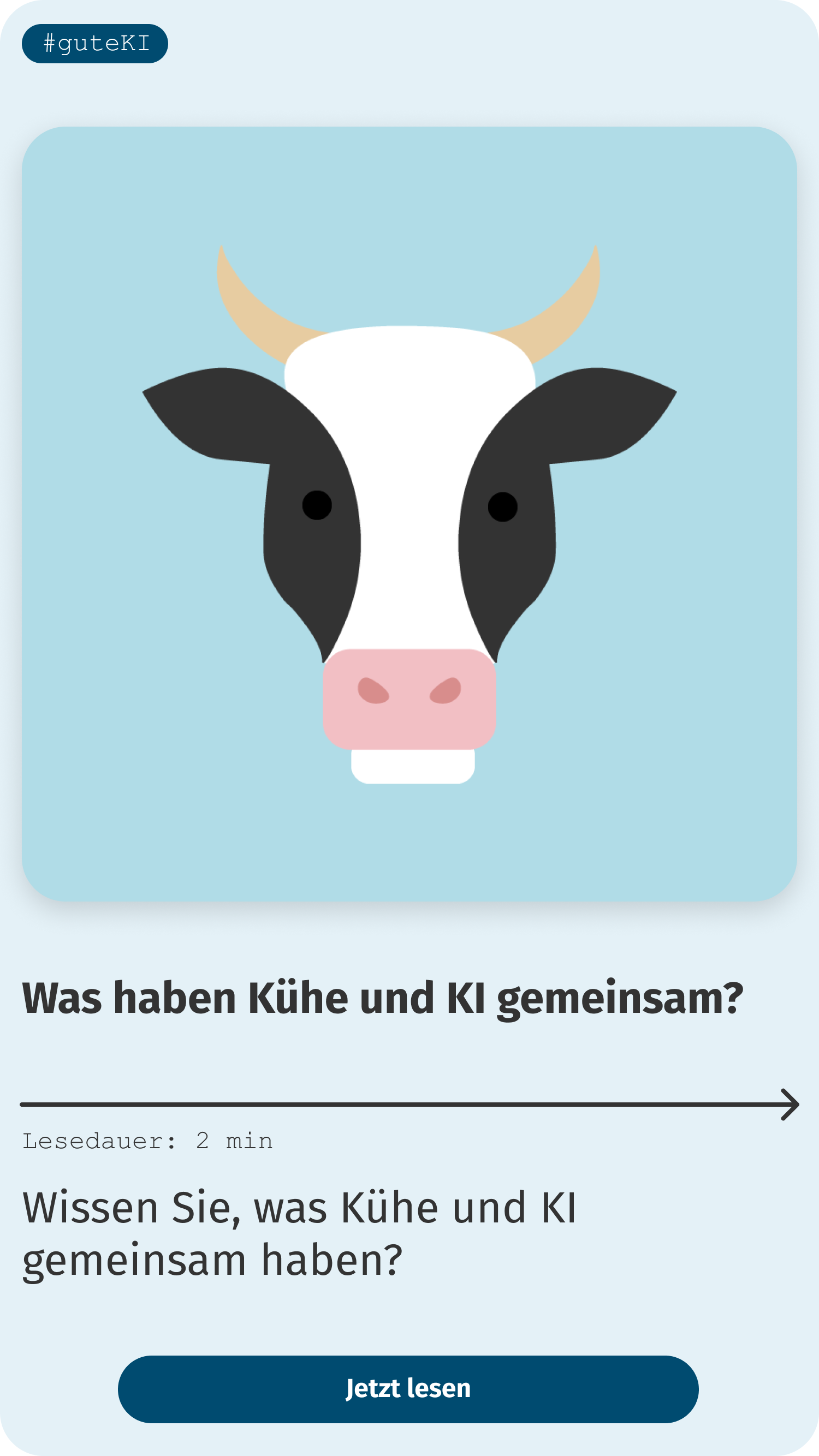Viewport: 819px width, 1456px height.
Task: Click the #guteKI hashtag badge
Action: click(95, 42)
